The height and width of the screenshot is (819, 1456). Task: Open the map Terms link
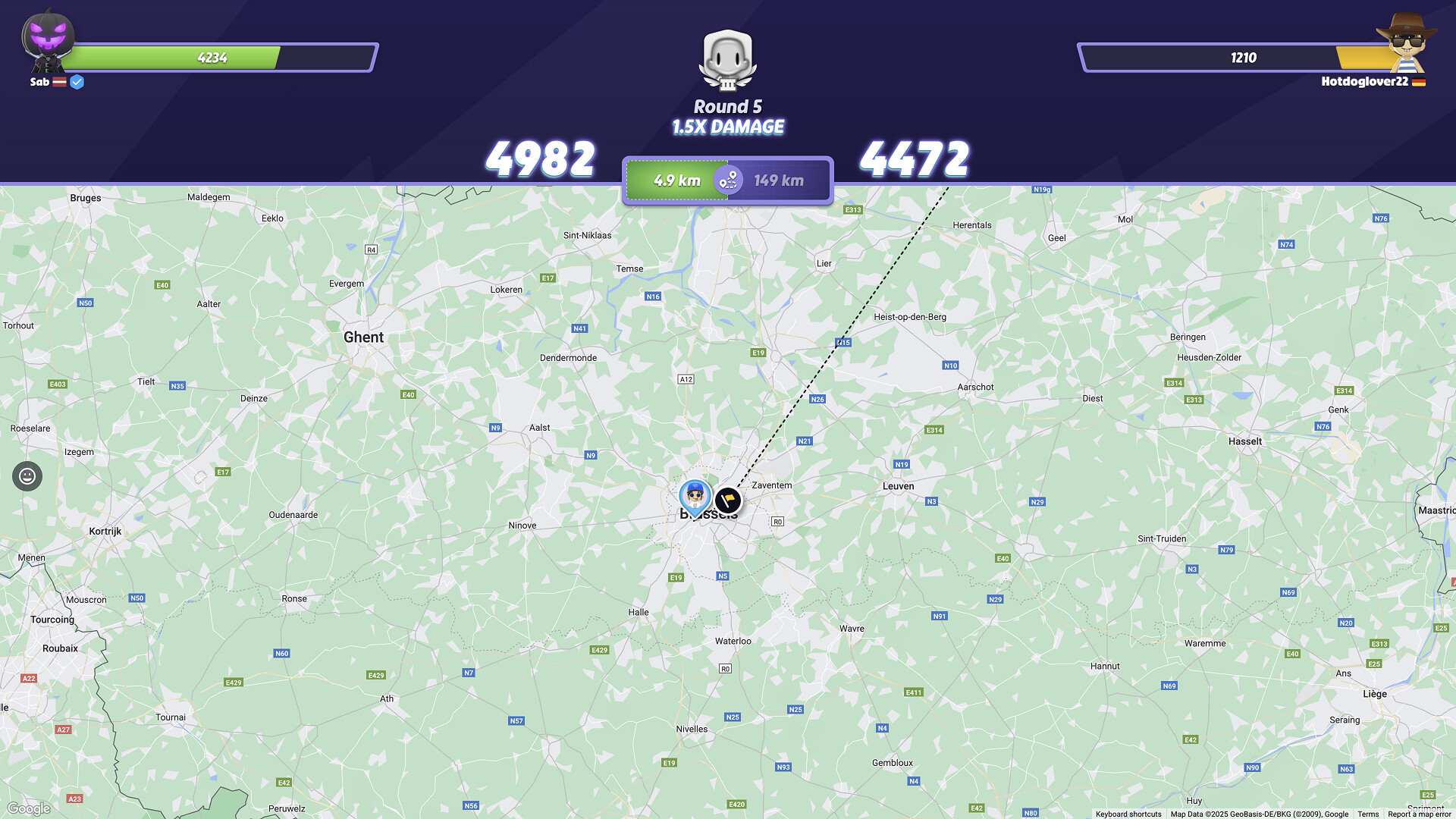[x=1368, y=814]
